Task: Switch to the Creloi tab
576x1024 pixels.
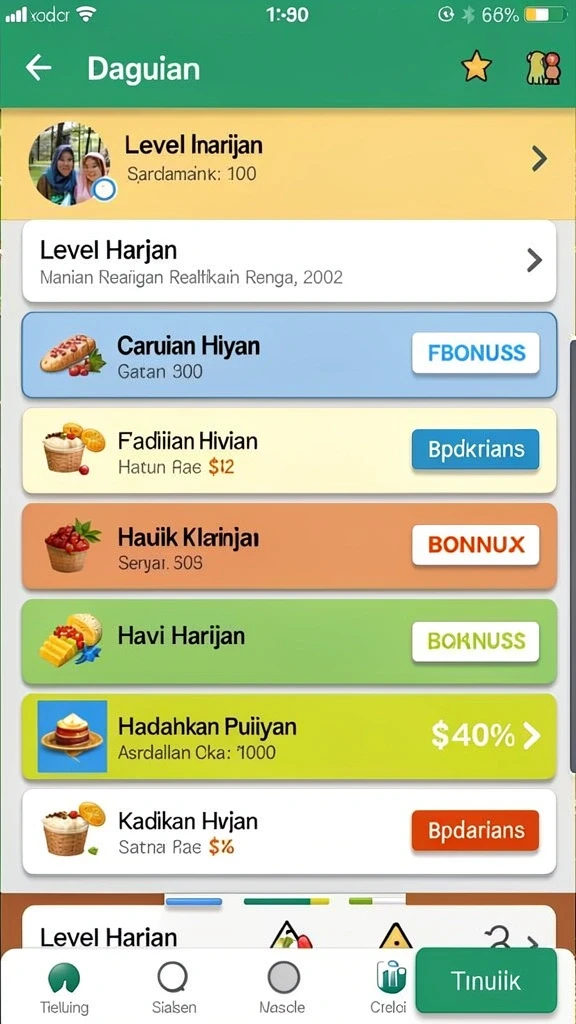Action: coord(391,988)
